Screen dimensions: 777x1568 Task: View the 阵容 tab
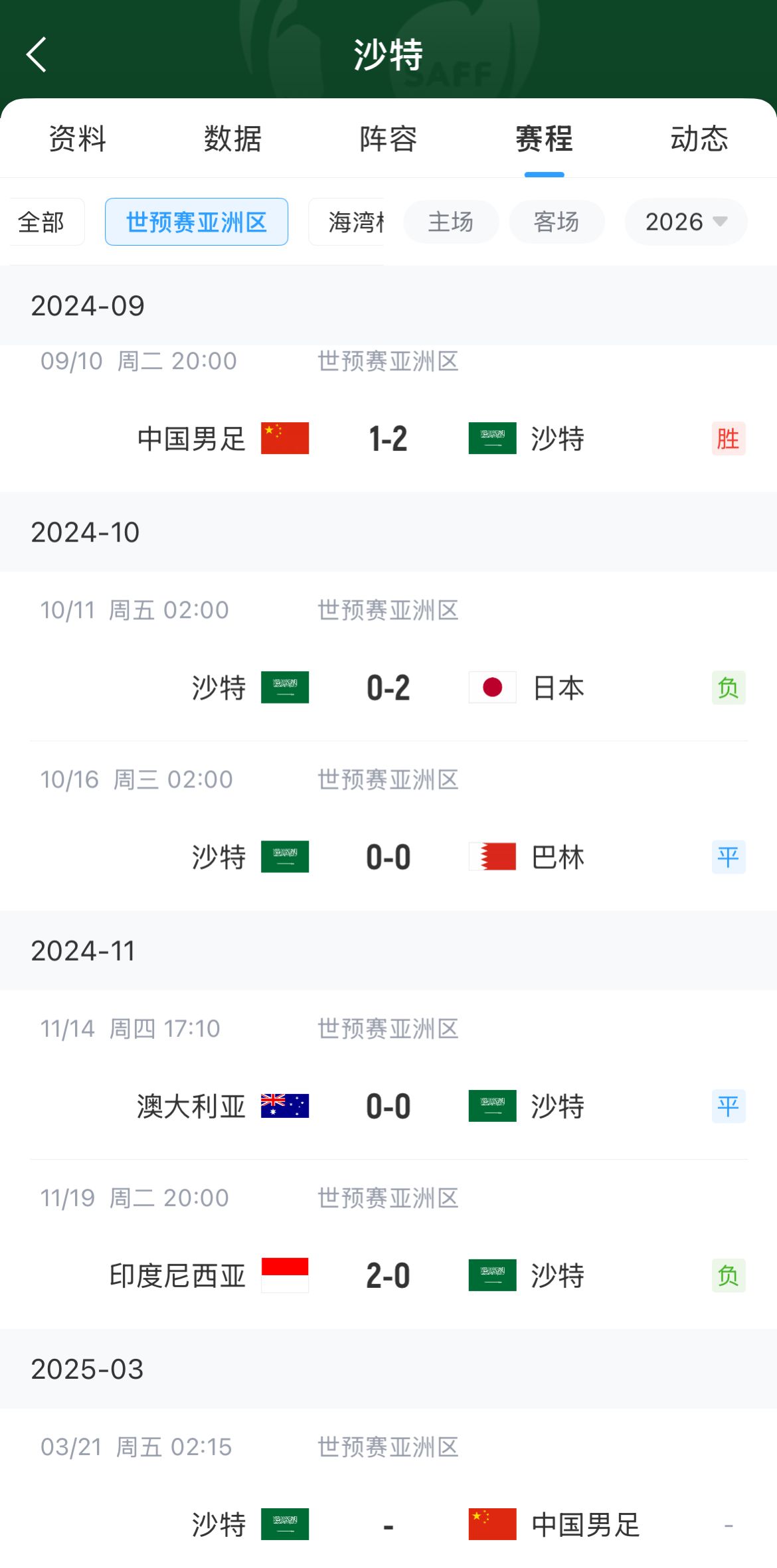pyautogui.click(x=388, y=139)
